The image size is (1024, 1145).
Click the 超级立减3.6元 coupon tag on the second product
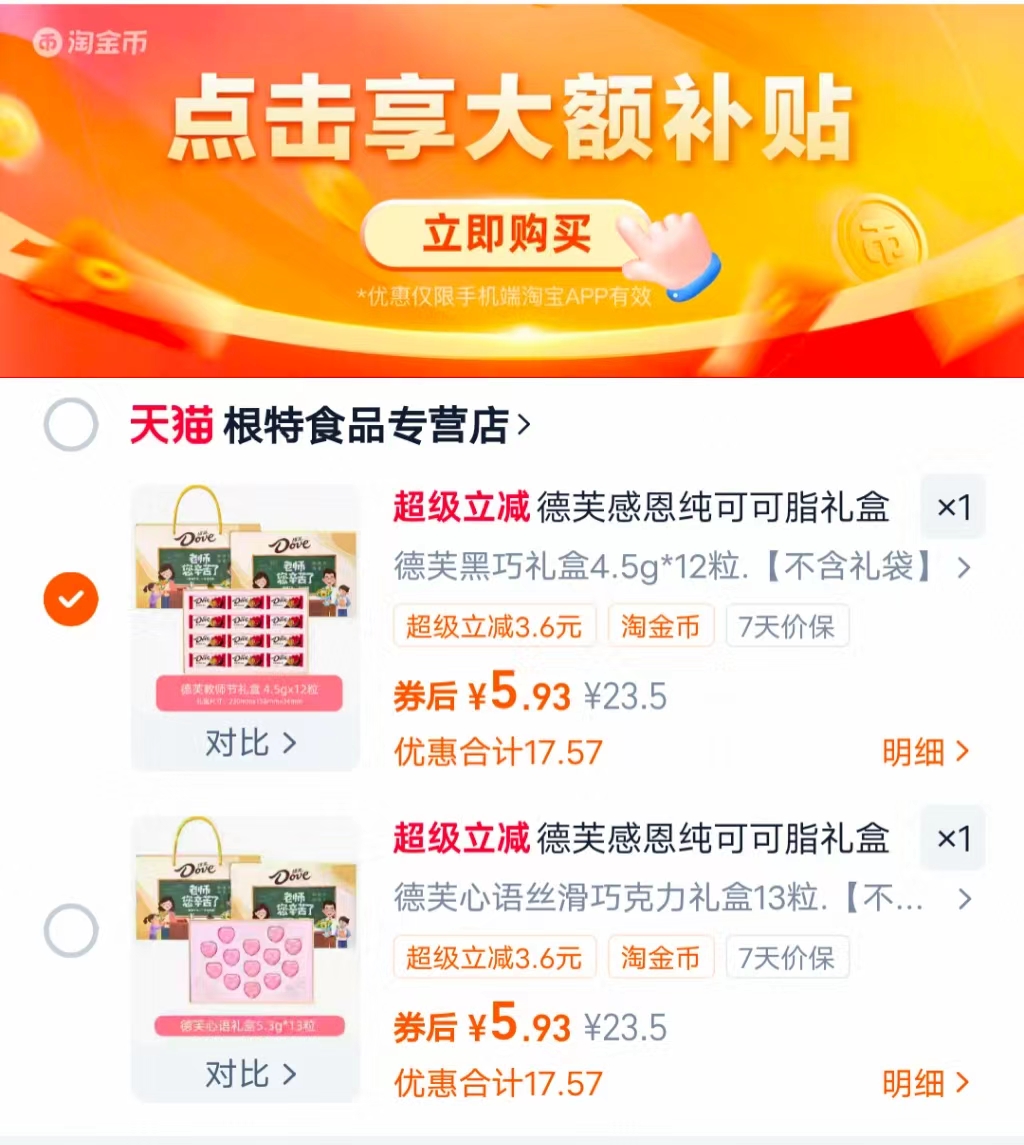coord(494,957)
